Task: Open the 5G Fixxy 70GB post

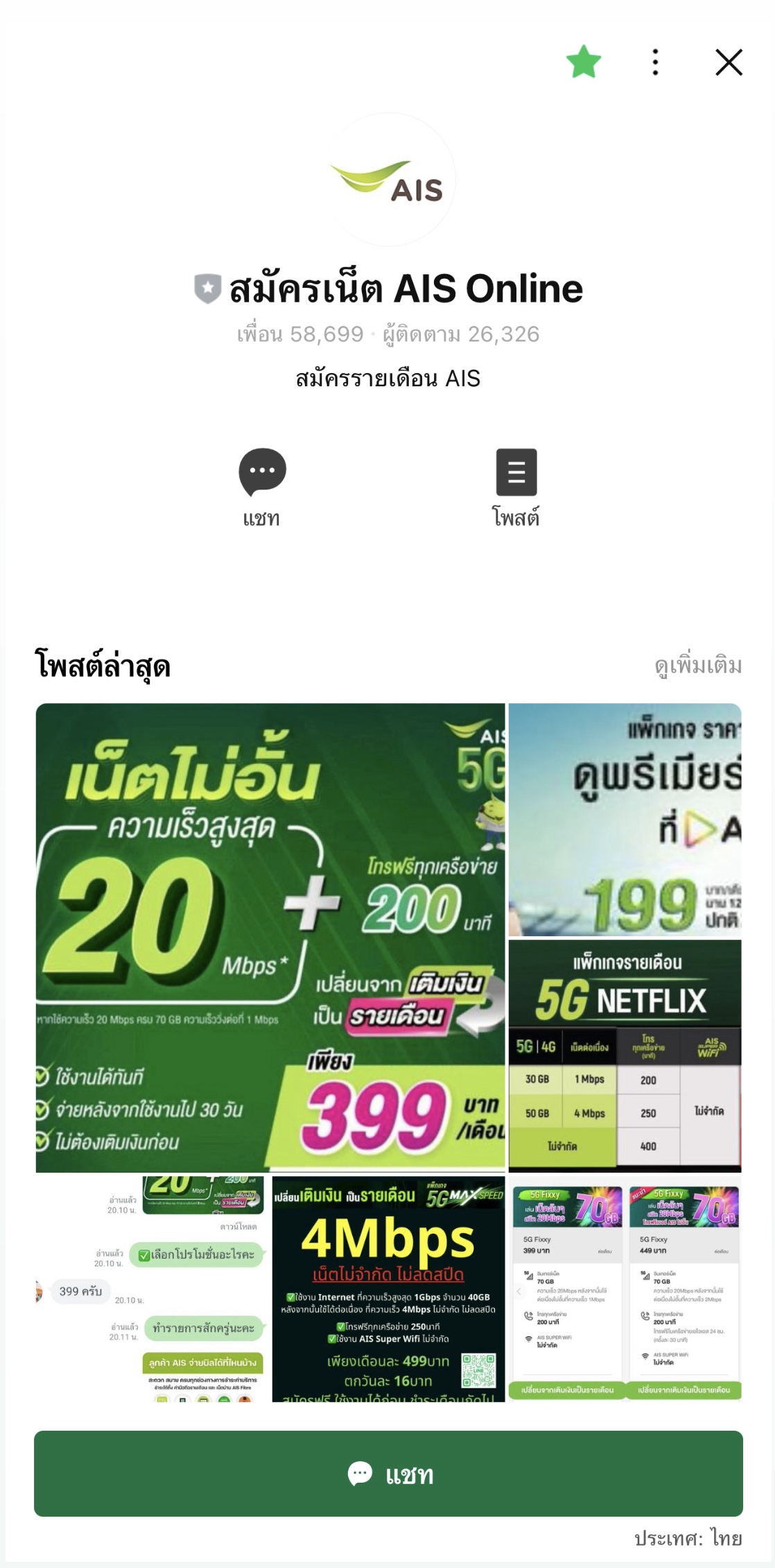Action: pyautogui.click(x=625, y=1289)
